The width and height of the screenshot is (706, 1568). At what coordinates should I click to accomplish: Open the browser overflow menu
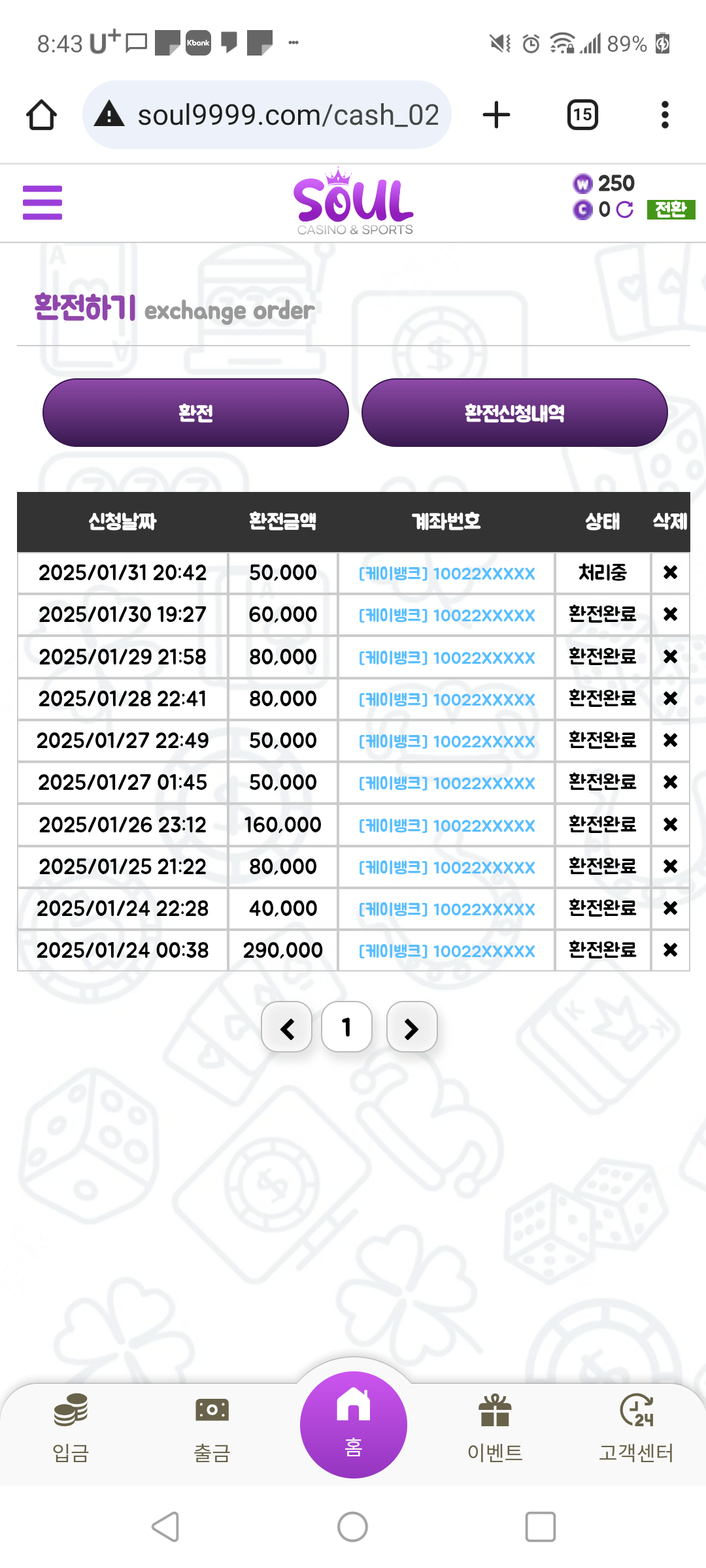point(665,115)
